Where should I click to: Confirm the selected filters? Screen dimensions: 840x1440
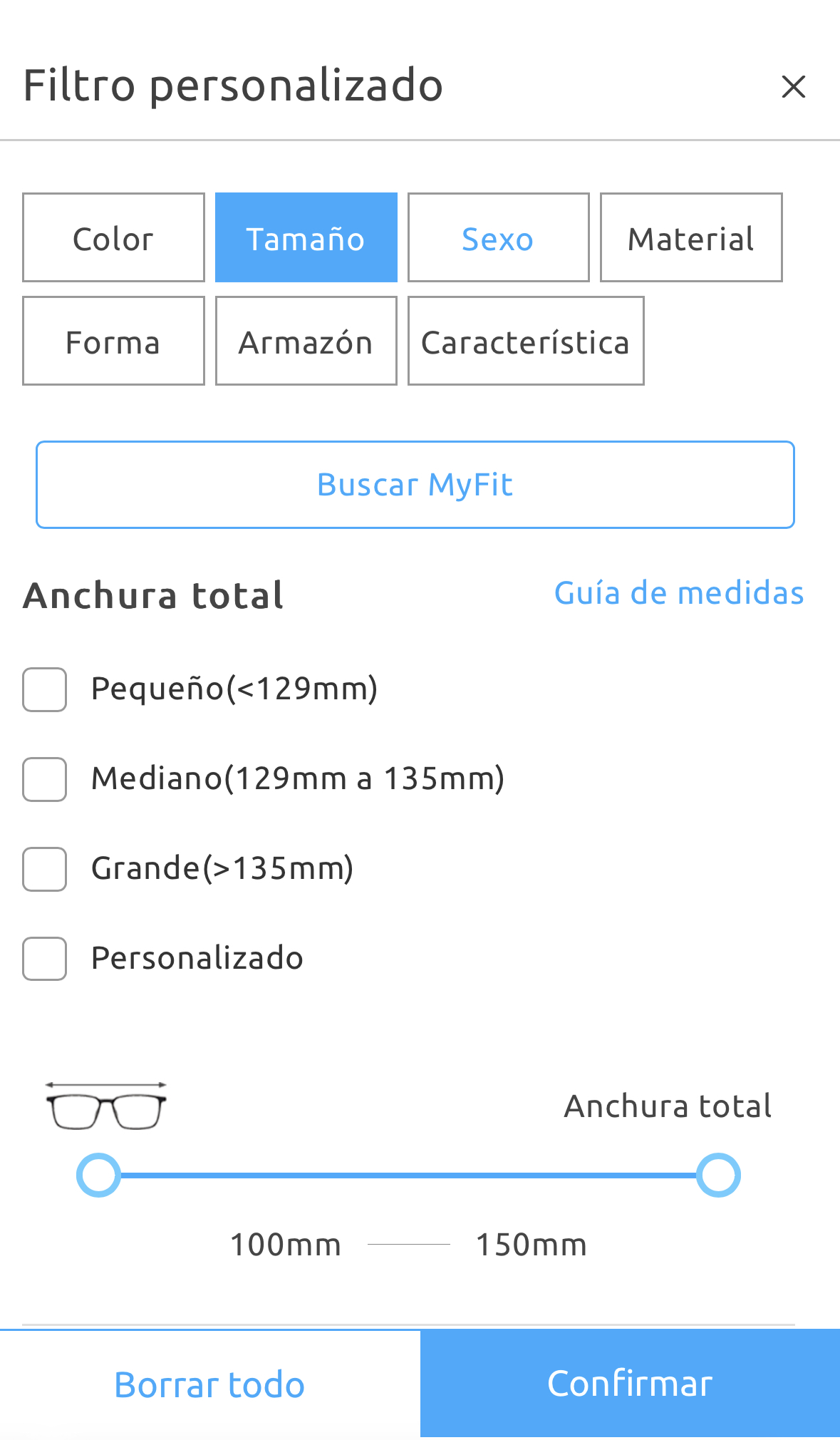[630, 1384]
